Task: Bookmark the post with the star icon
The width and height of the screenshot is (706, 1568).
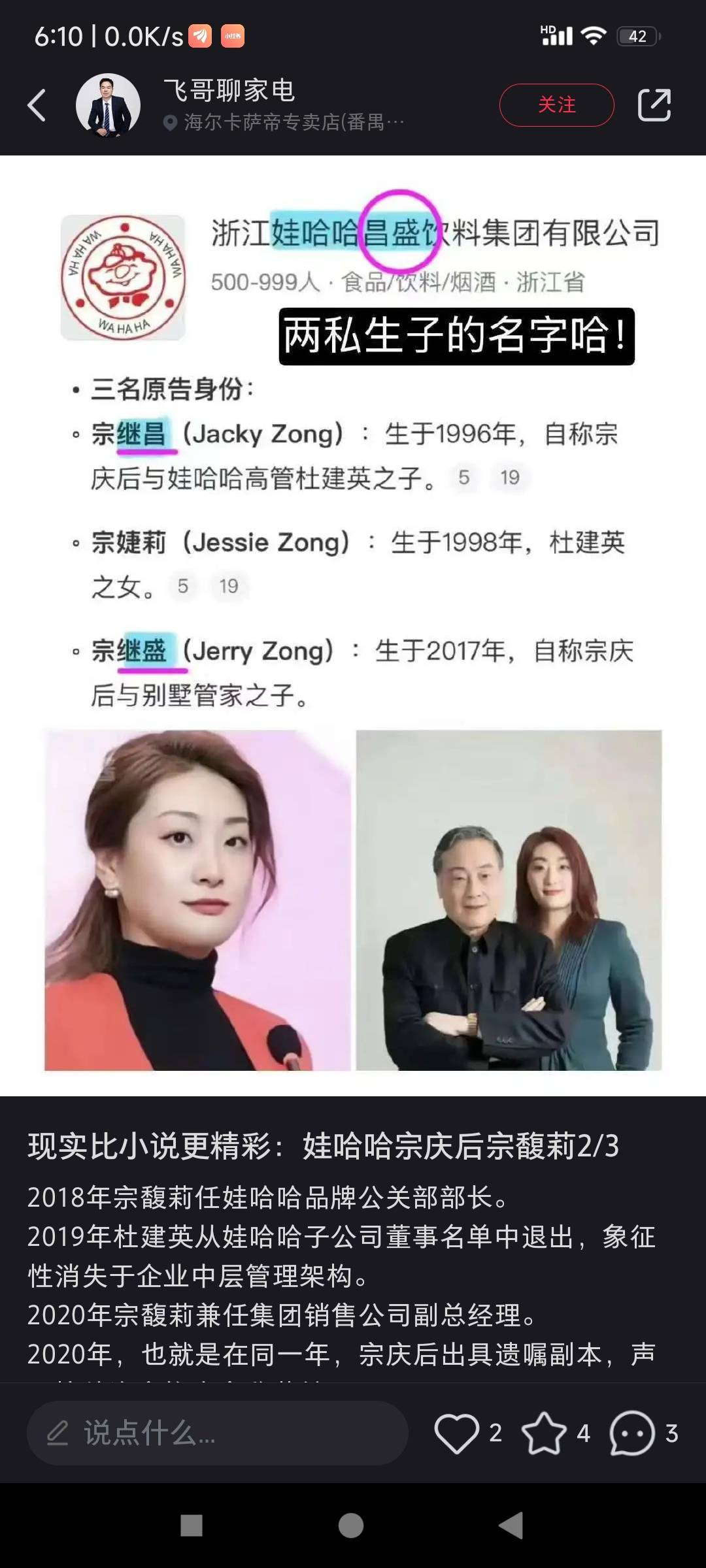Action: 544,1433
